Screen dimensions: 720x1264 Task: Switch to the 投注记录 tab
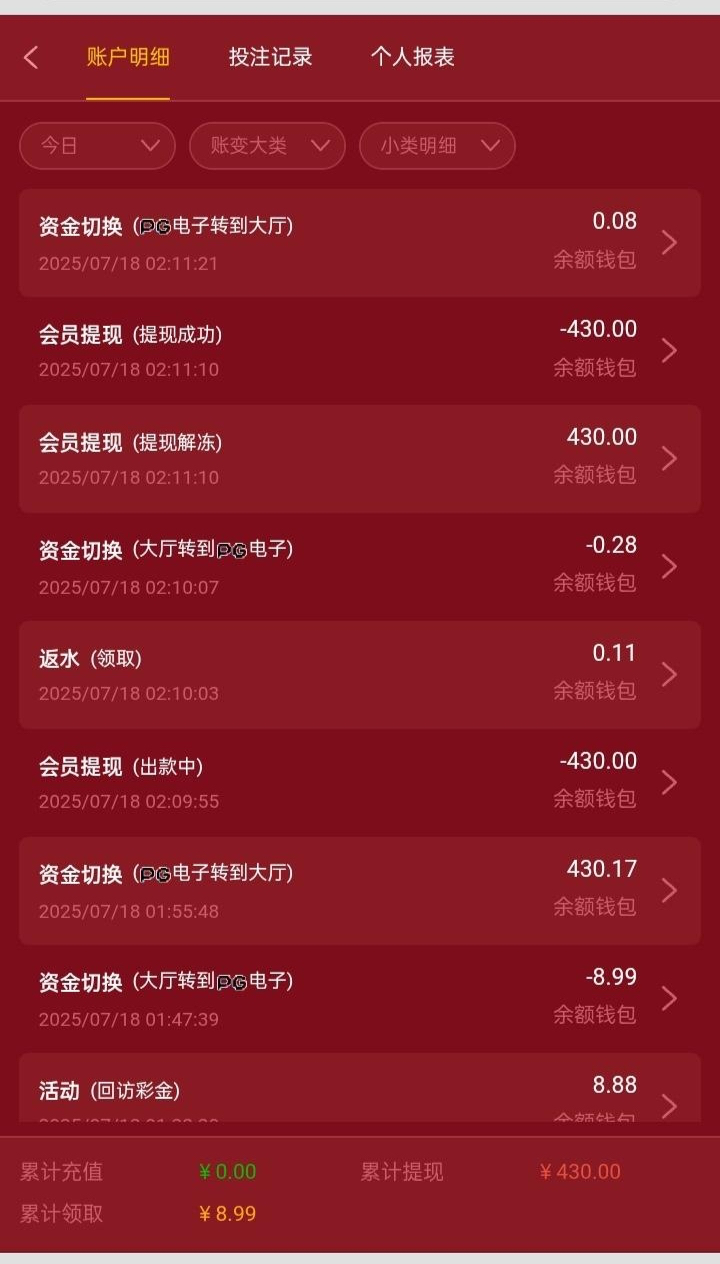pos(270,57)
